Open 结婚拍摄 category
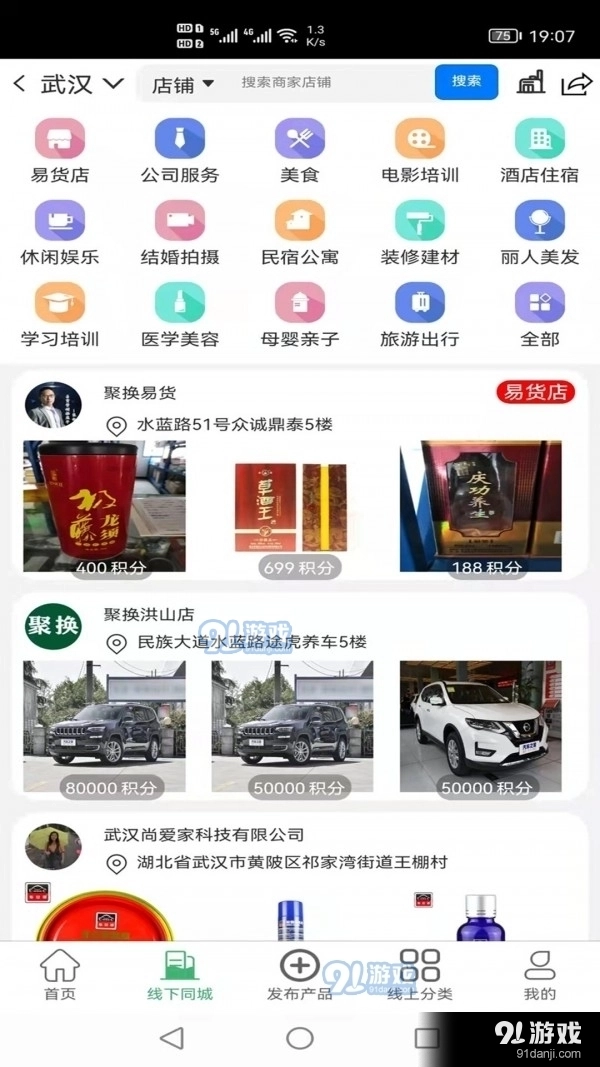The image size is (600, 1067). coord(180,232)
